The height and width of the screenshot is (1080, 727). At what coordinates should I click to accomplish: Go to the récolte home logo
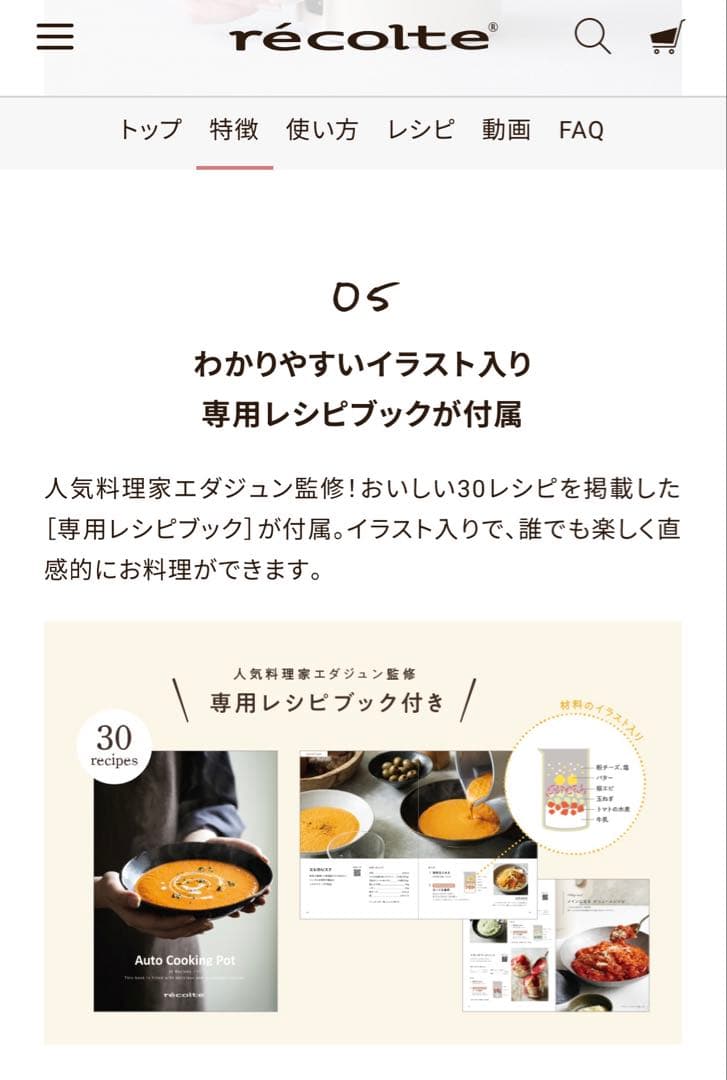pos(363,38)
